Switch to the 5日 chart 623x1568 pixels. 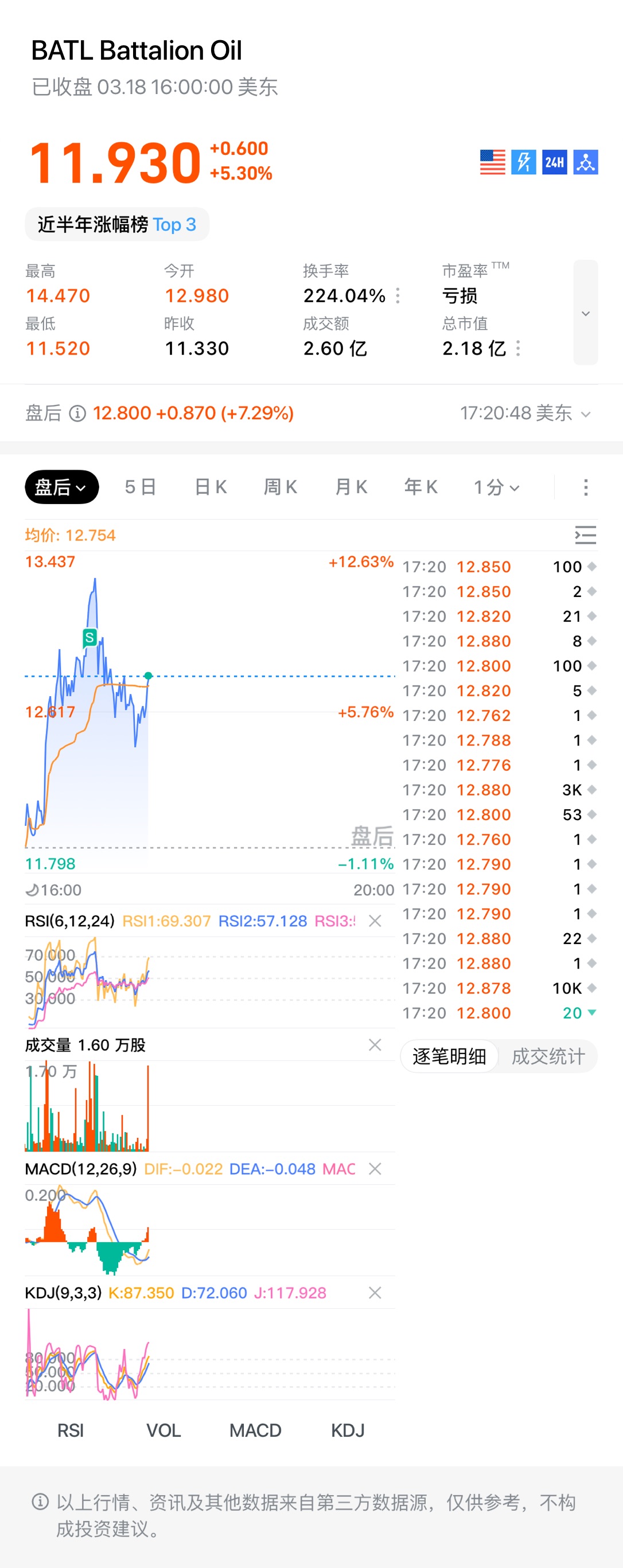click(140, 487)
